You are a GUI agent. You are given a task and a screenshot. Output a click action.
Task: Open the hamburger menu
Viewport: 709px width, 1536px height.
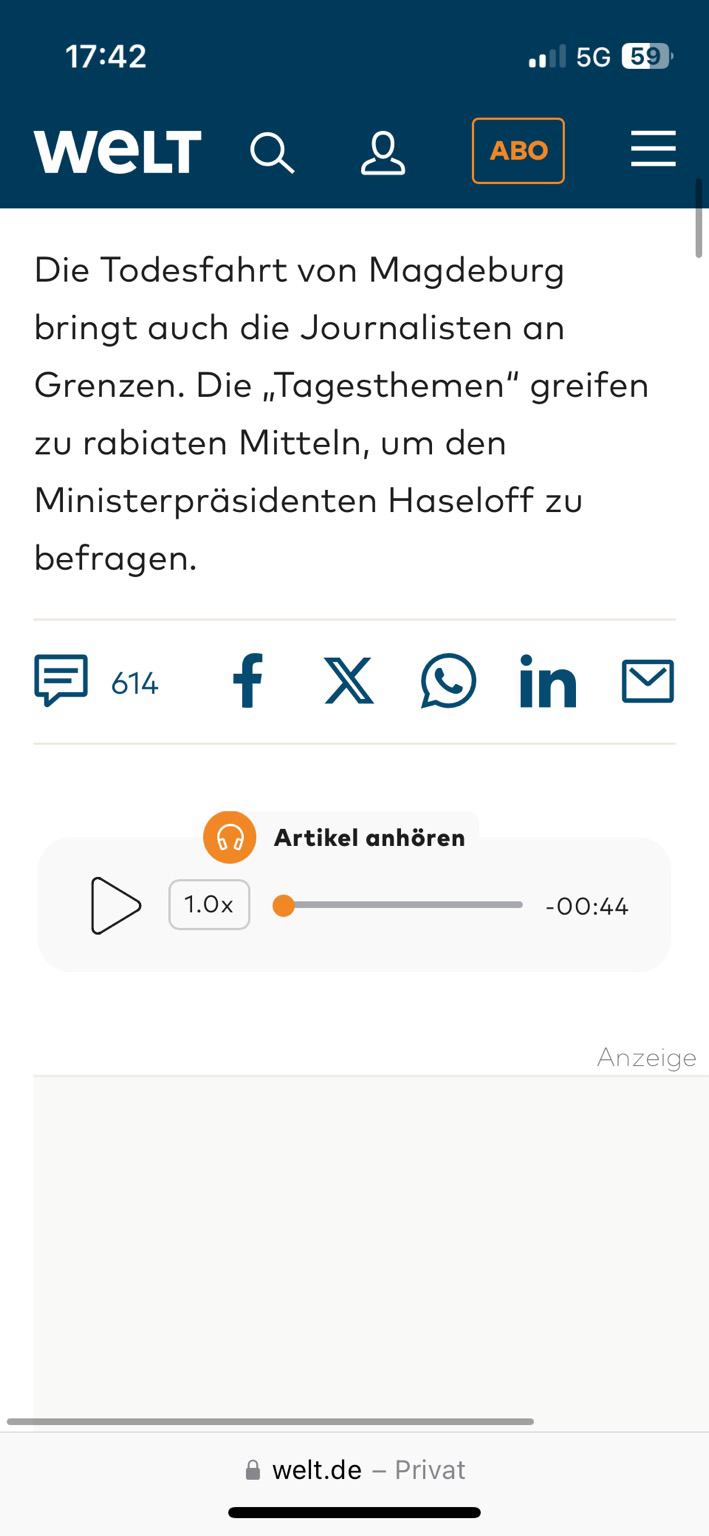(x=653, y=150)
